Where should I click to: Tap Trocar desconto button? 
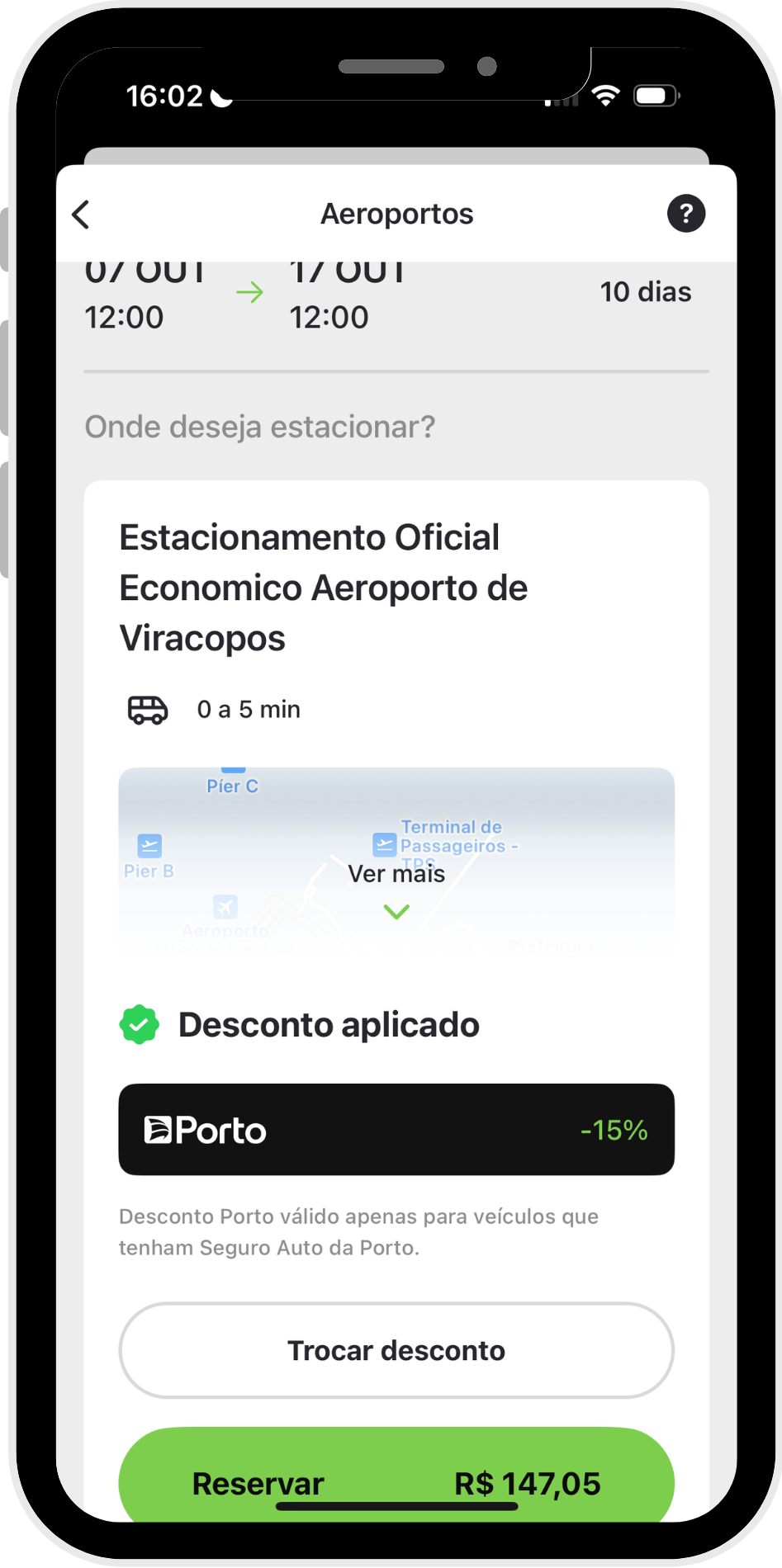coord(396,1351)
